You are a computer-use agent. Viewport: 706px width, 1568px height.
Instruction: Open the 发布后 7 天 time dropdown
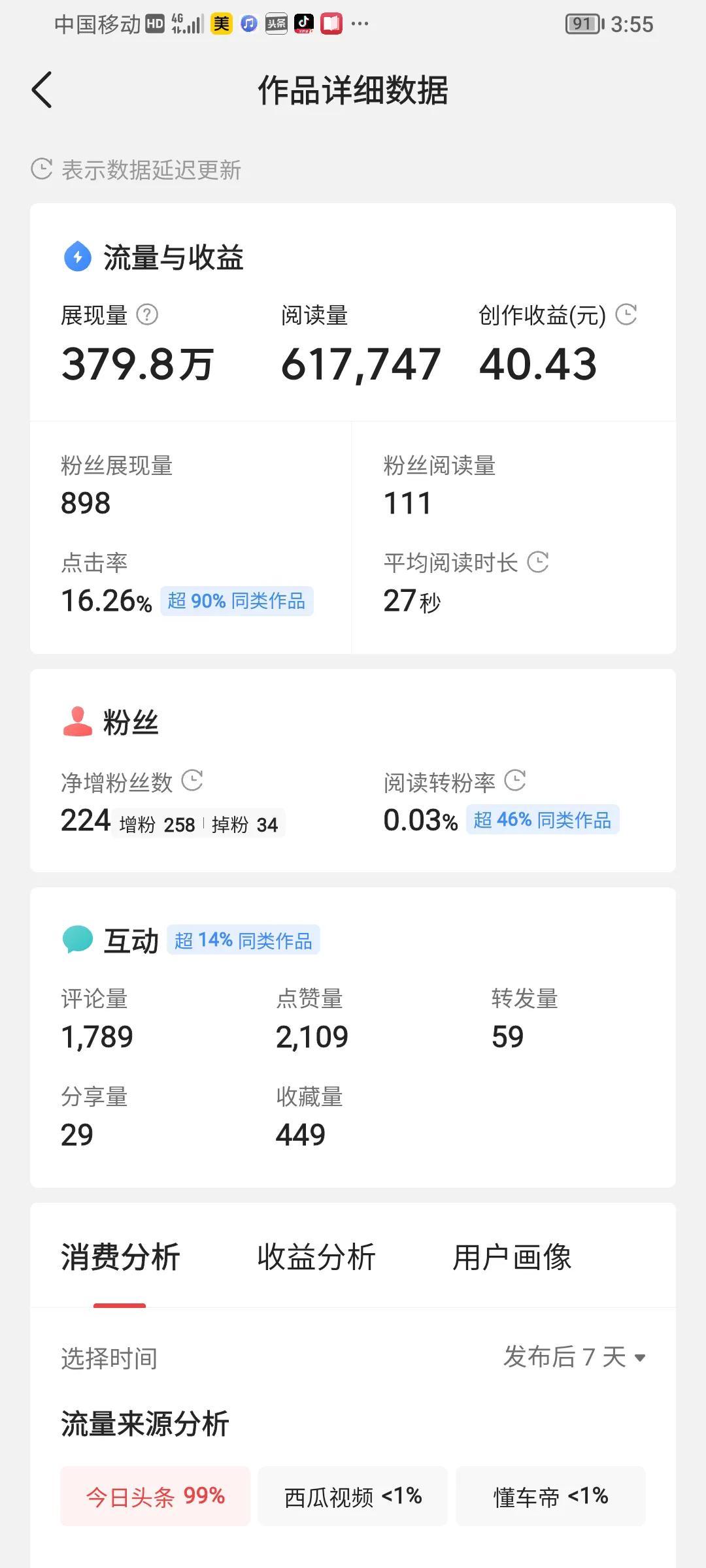(x=575, y=1357)
